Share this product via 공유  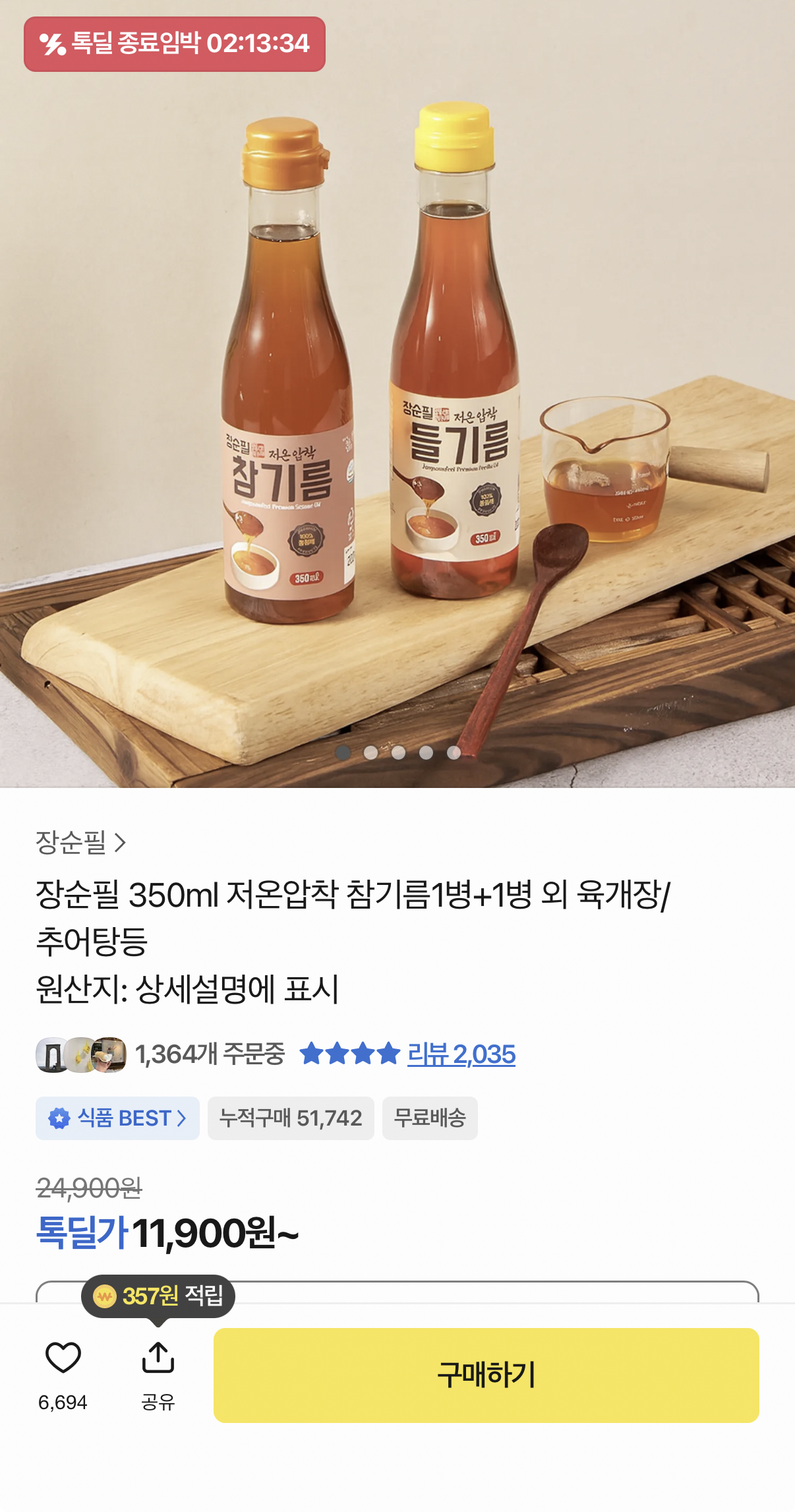pos(158,1375)
